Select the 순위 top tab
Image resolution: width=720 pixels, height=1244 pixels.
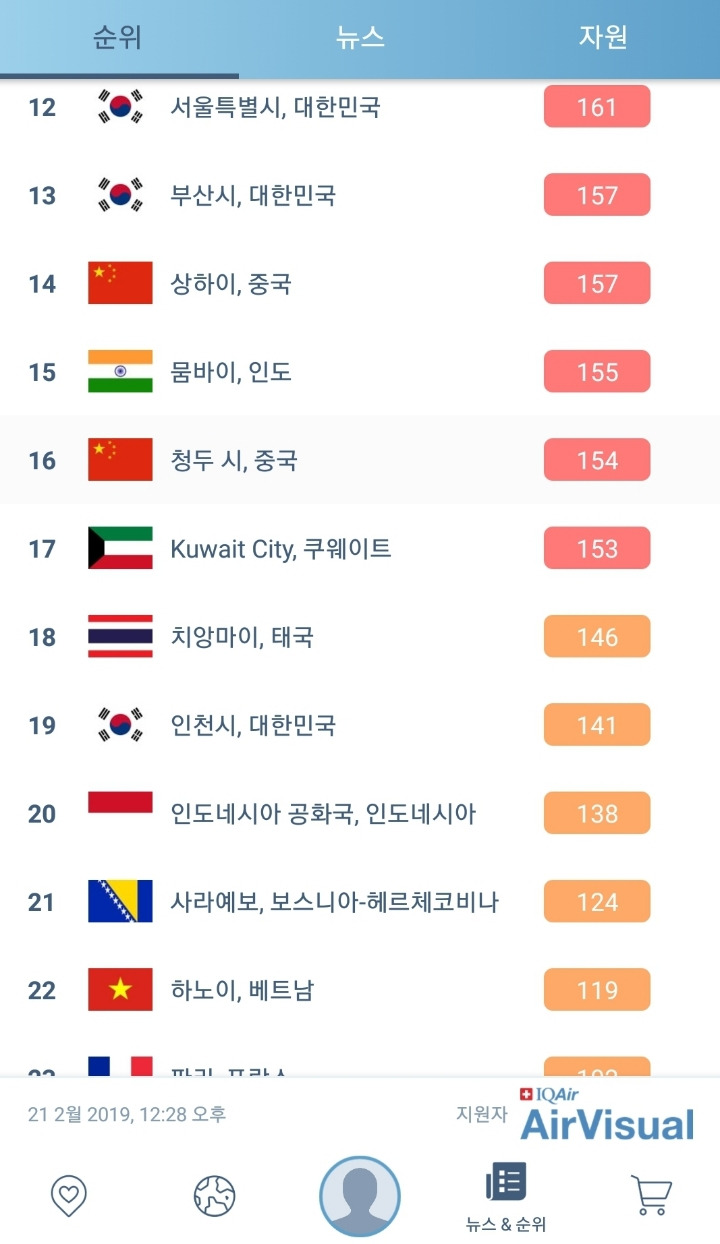(x=118, y=38)
